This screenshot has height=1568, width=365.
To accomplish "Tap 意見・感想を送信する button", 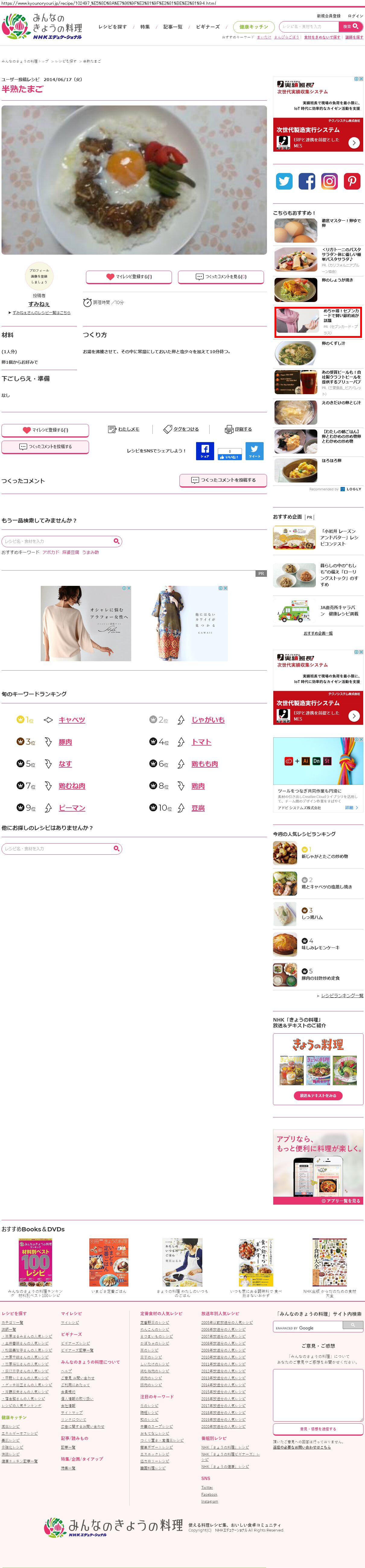I will pos(317,1428).
